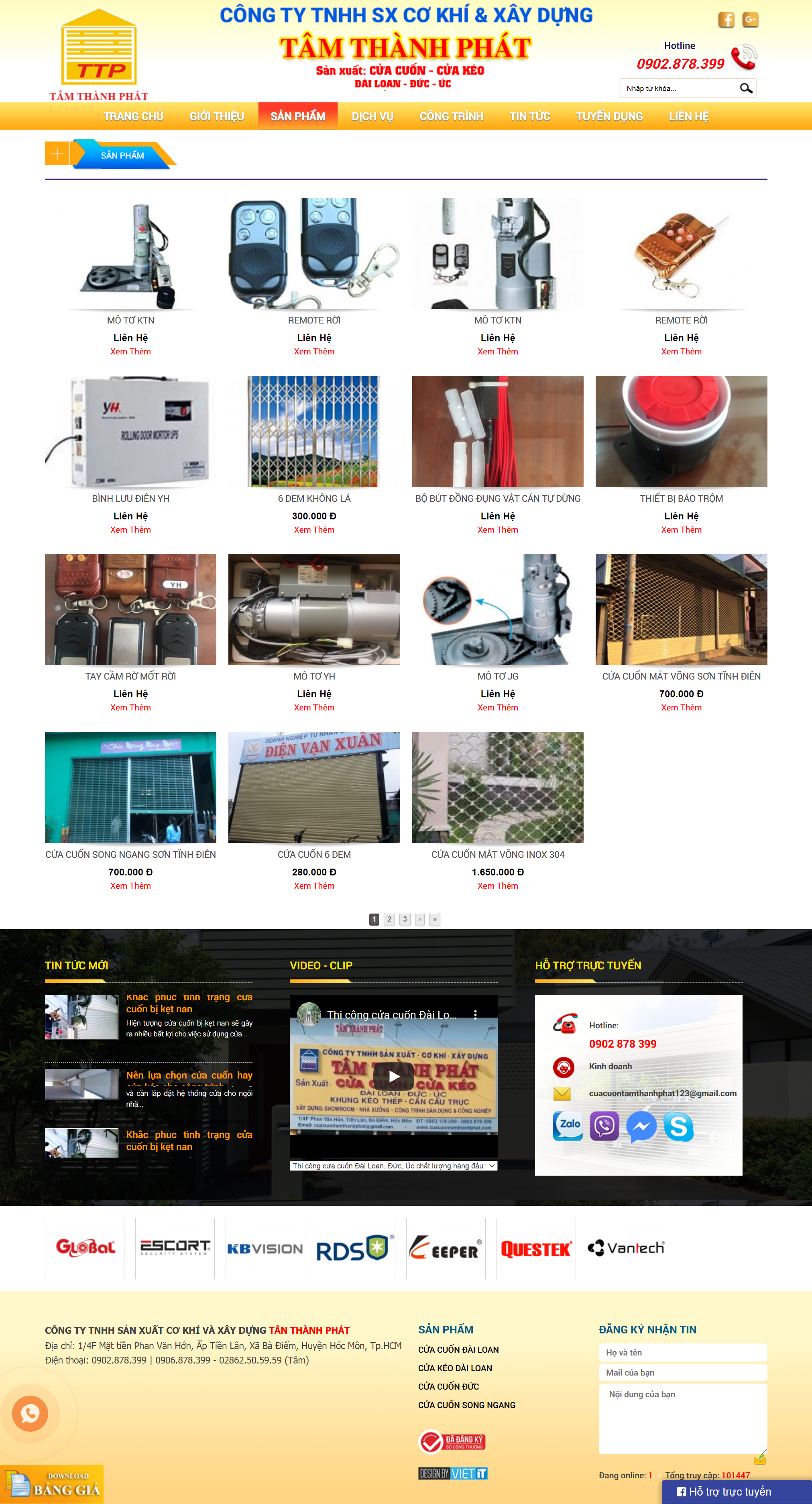Open Tin Tức news page

[529, 116]
